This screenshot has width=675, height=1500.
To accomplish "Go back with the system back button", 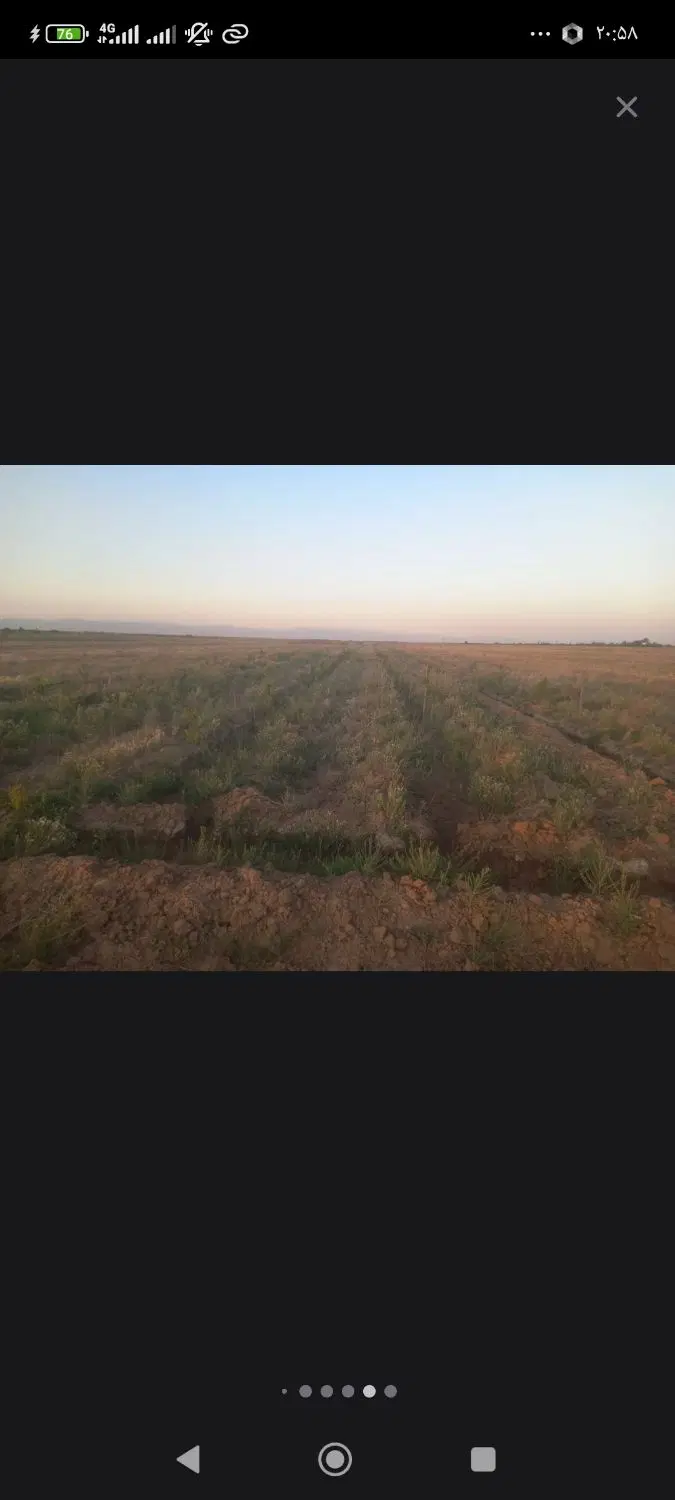I will [188, 1459].
